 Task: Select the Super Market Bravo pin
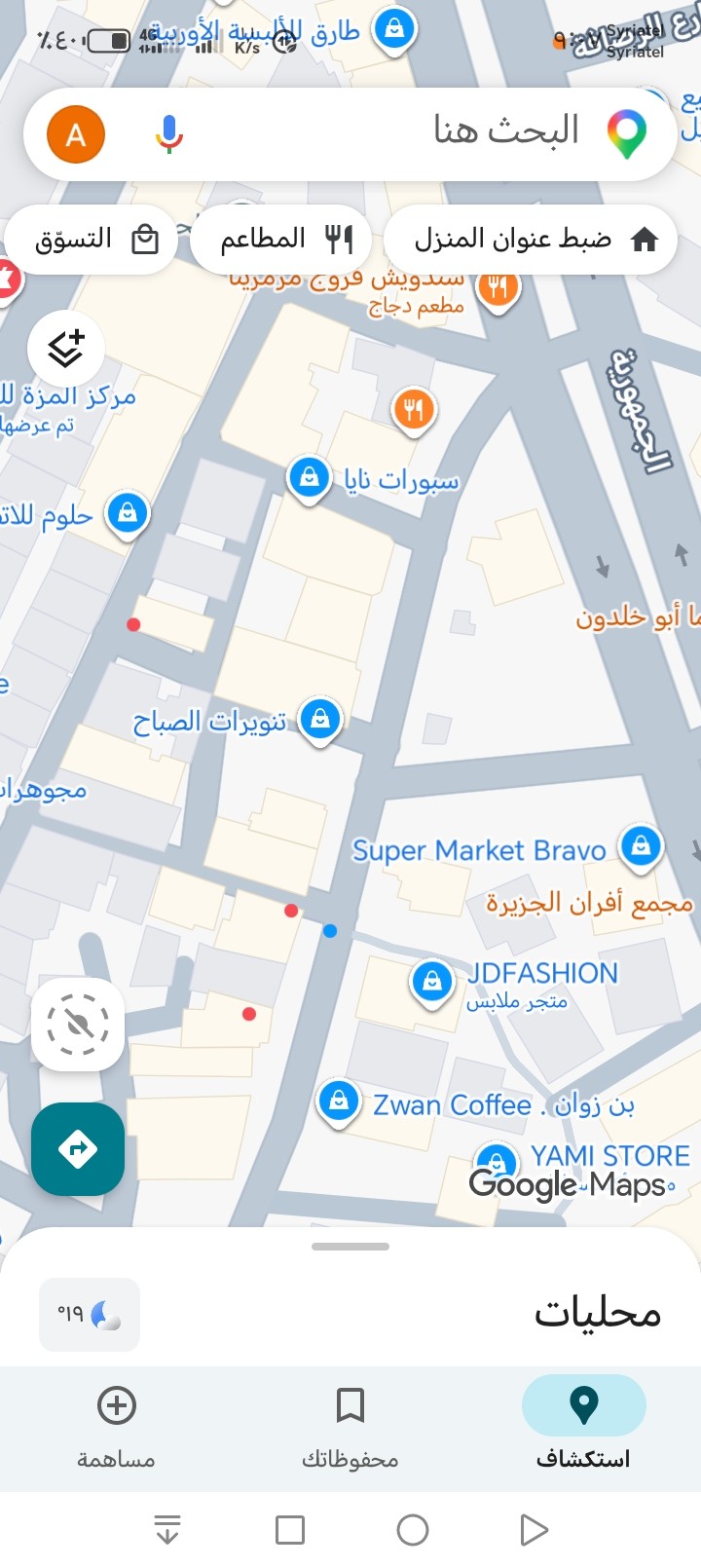(x=641, y=846)
